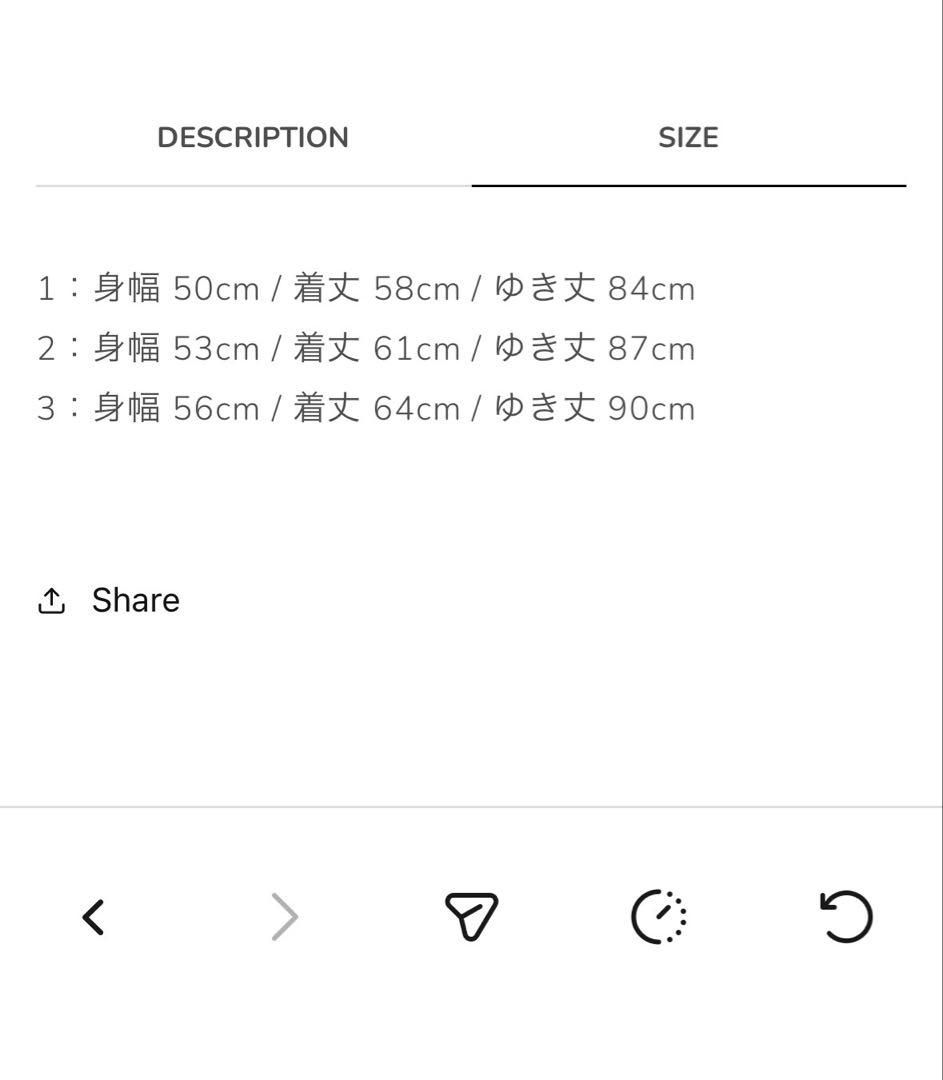
Task: Go back to the previous page
Action: tap(94, 917)
